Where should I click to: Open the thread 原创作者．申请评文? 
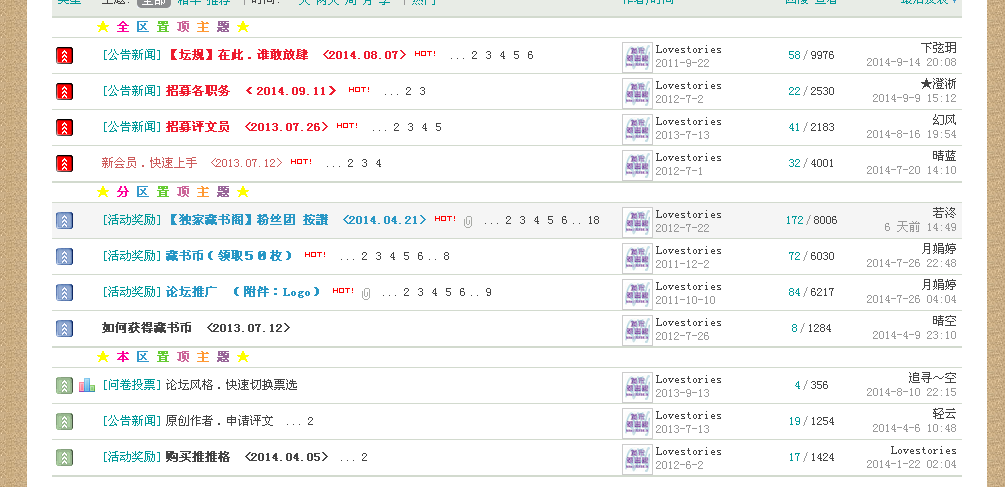coord(219,421)
